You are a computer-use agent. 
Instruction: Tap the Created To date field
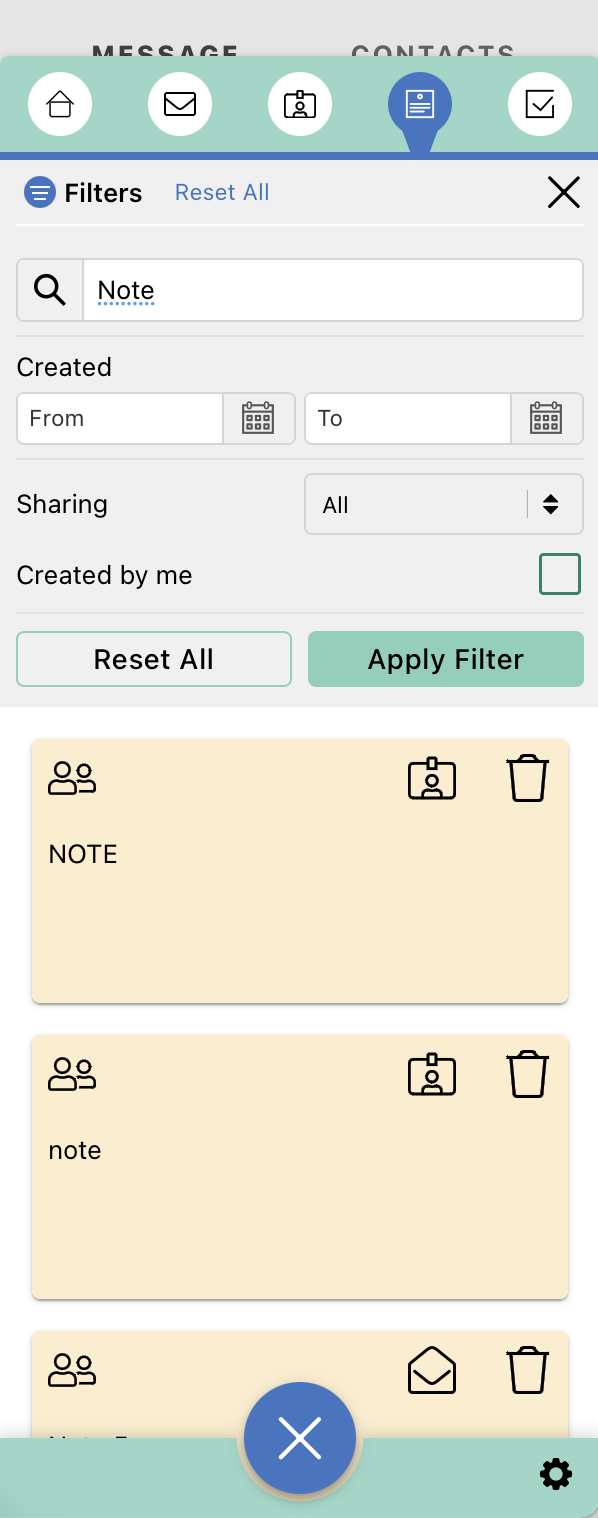(x=408, y=418)
